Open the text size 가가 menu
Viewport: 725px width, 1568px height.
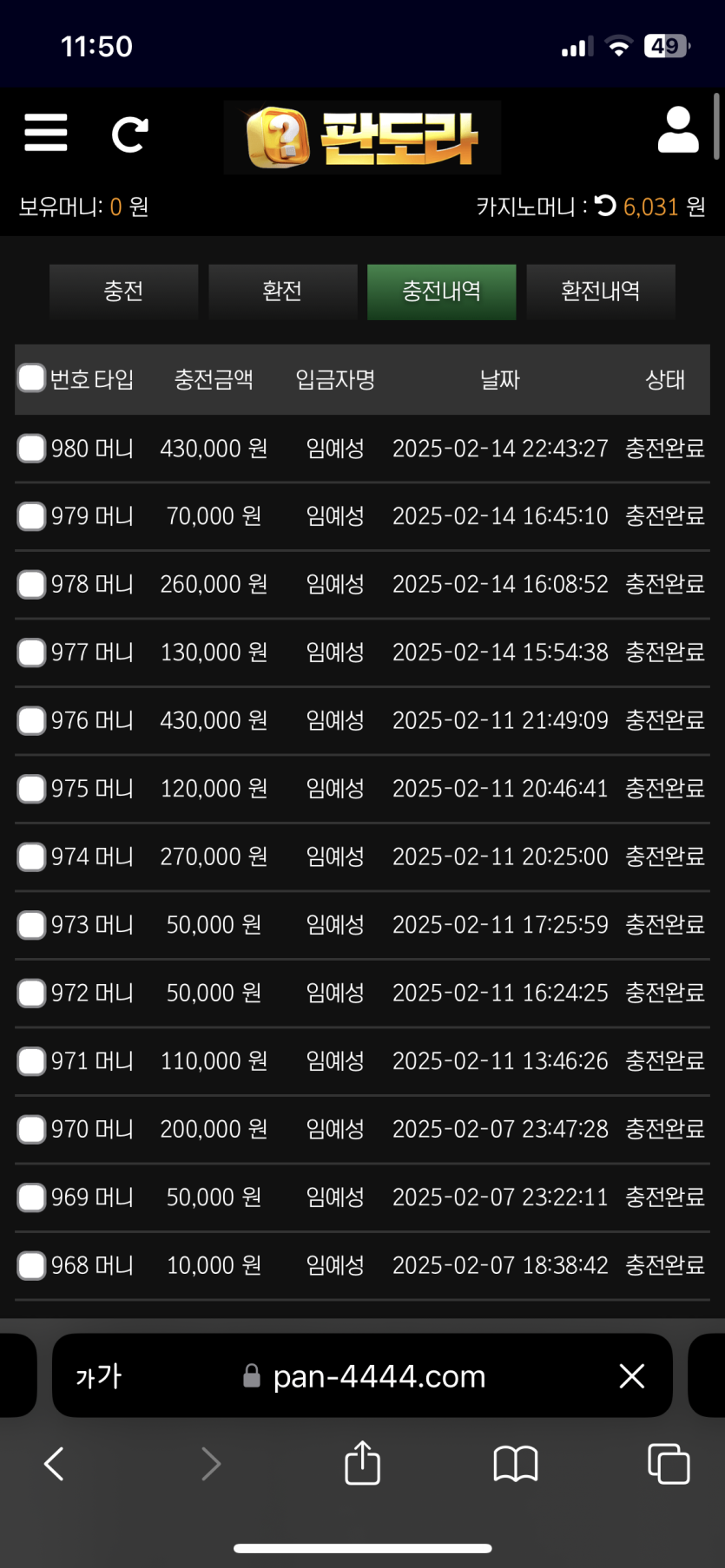[x=98, y=1376]
